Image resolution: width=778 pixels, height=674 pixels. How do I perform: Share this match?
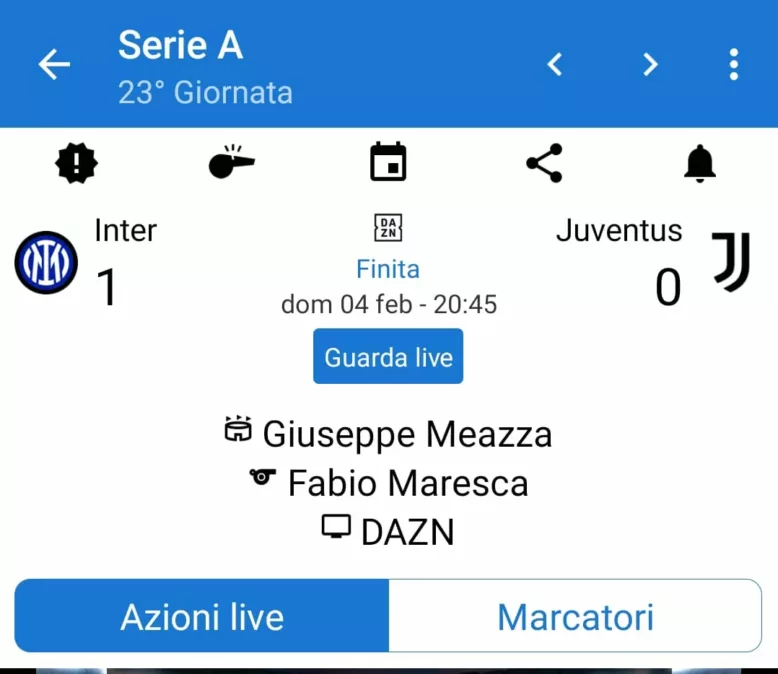coord(544,163)
